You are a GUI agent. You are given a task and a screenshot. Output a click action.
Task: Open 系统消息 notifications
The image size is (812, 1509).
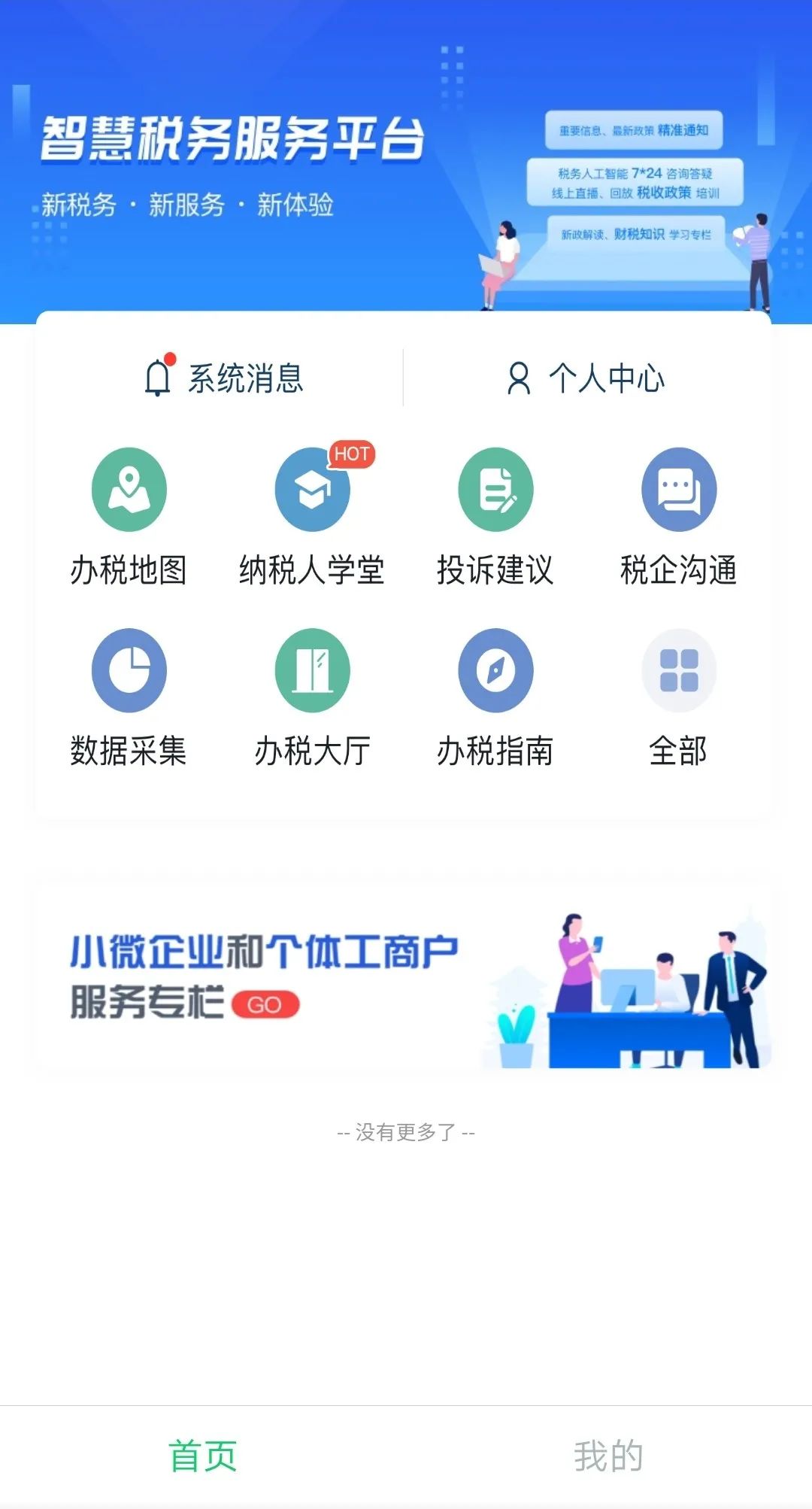(x=223, y=377)
